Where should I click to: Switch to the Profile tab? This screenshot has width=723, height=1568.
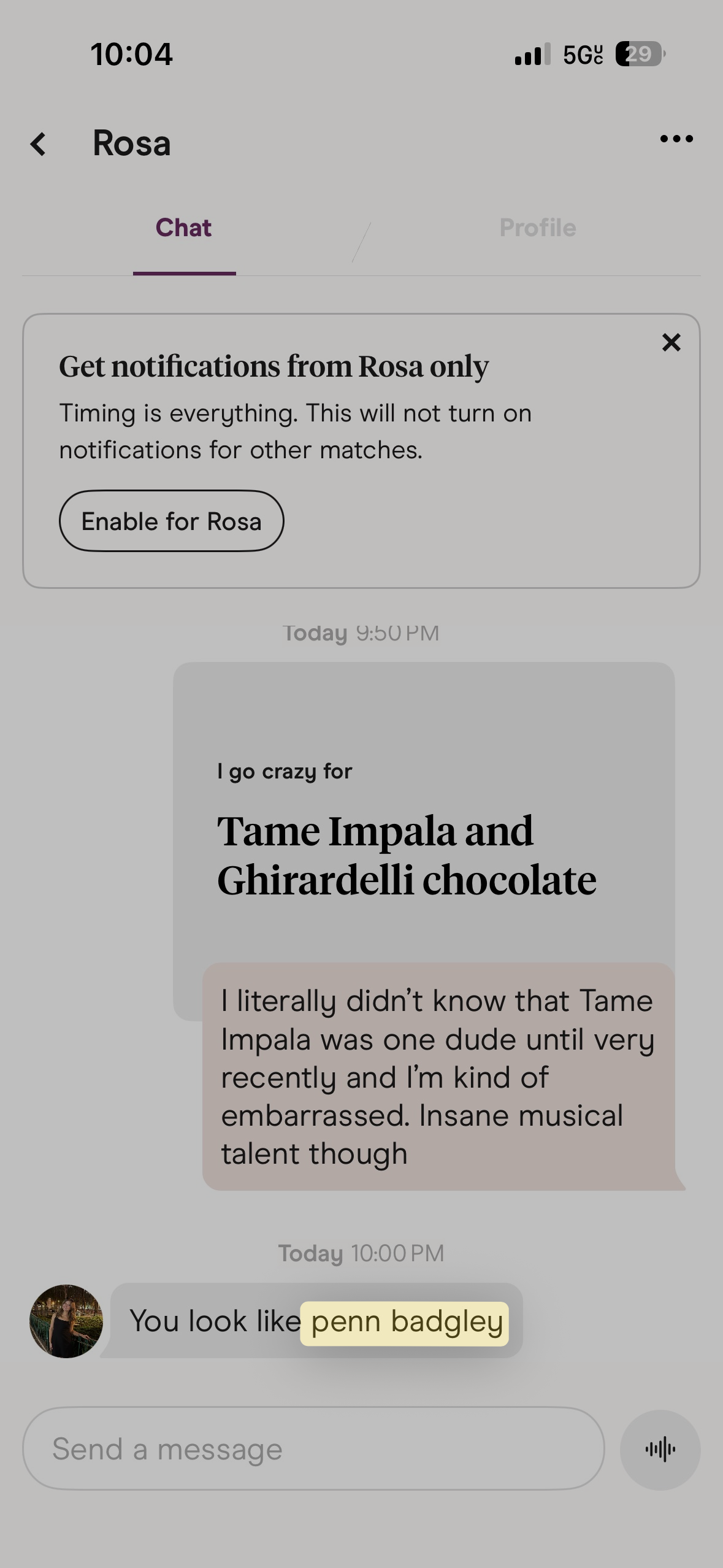(x=537, y=228)
